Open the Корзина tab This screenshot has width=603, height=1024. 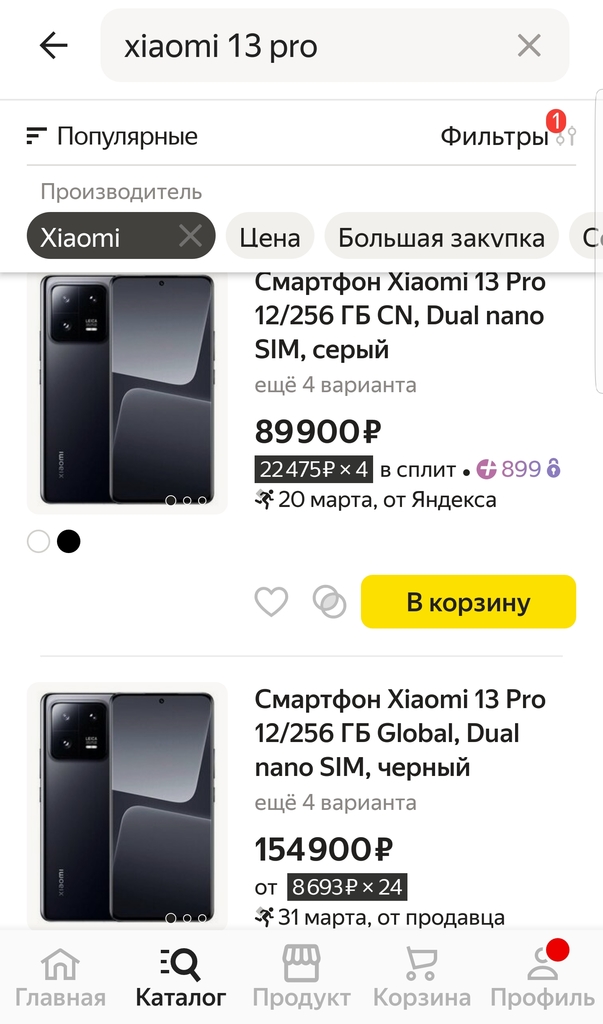point(421,980)
